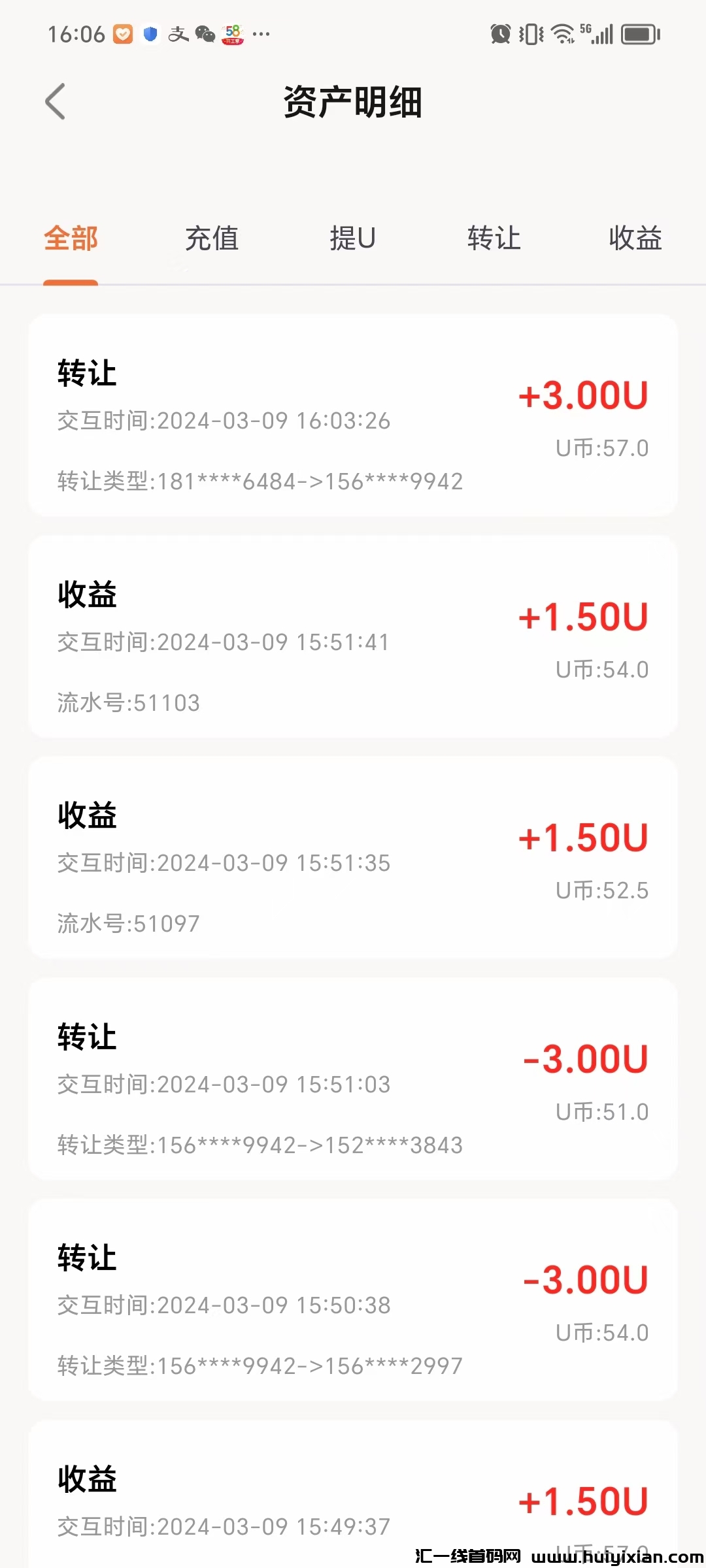
Task: Tap the vibration mode status icon
Action: pyautogui.click(x=532, y=33)
